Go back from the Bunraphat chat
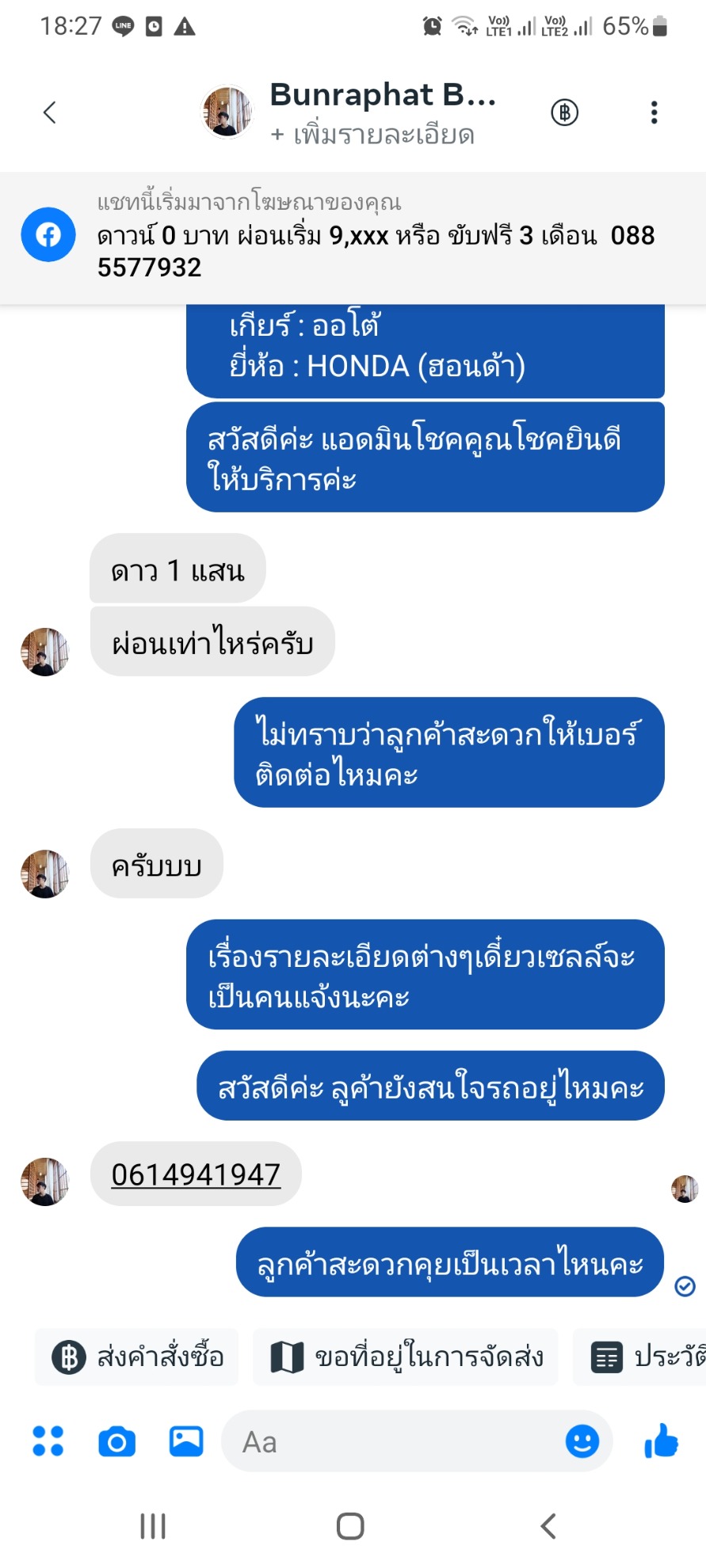This screenshot has height=1568, width=706. tap(50, 112)
